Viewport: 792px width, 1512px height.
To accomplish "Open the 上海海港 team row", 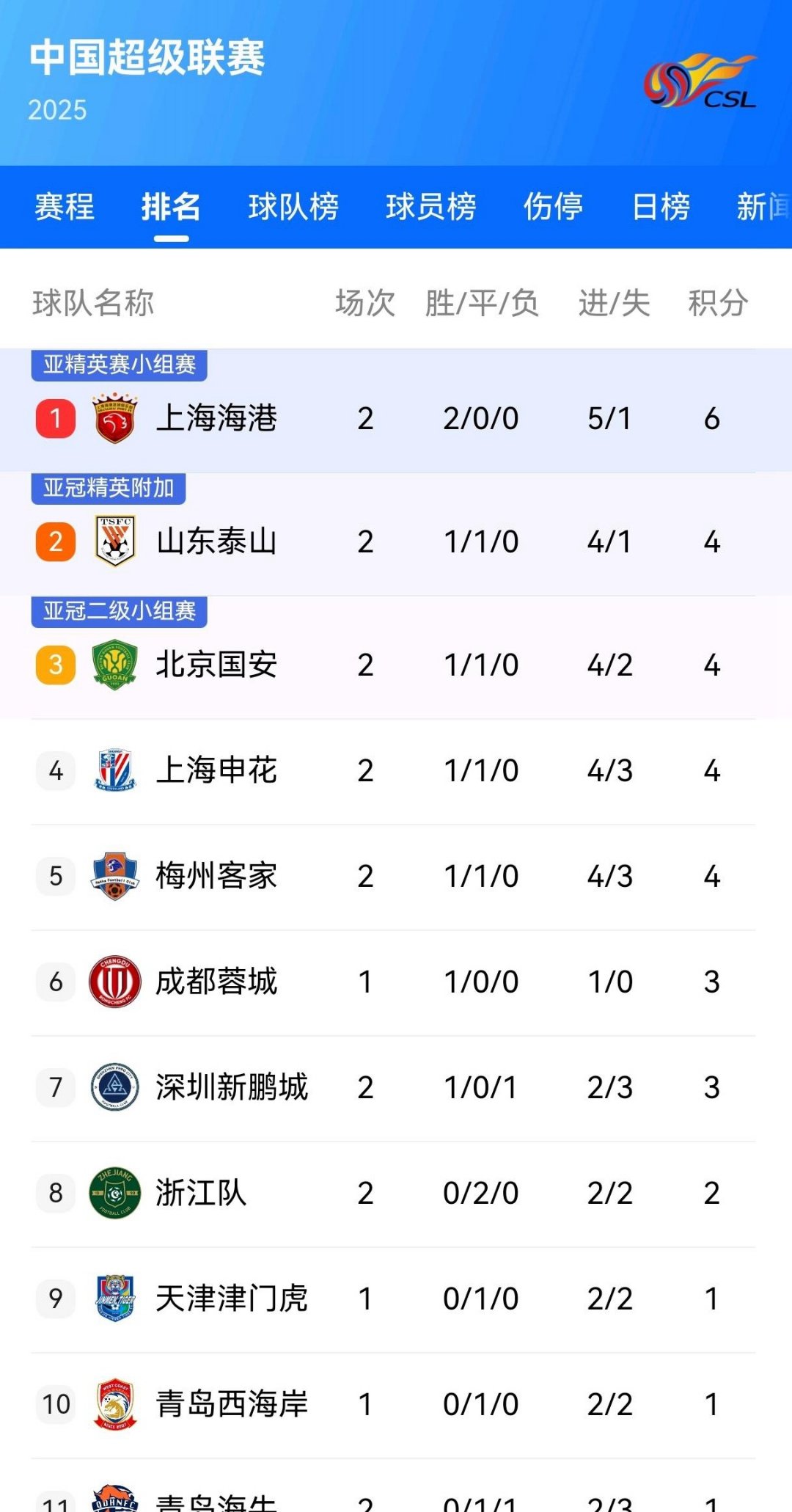I will coord(217,418).
